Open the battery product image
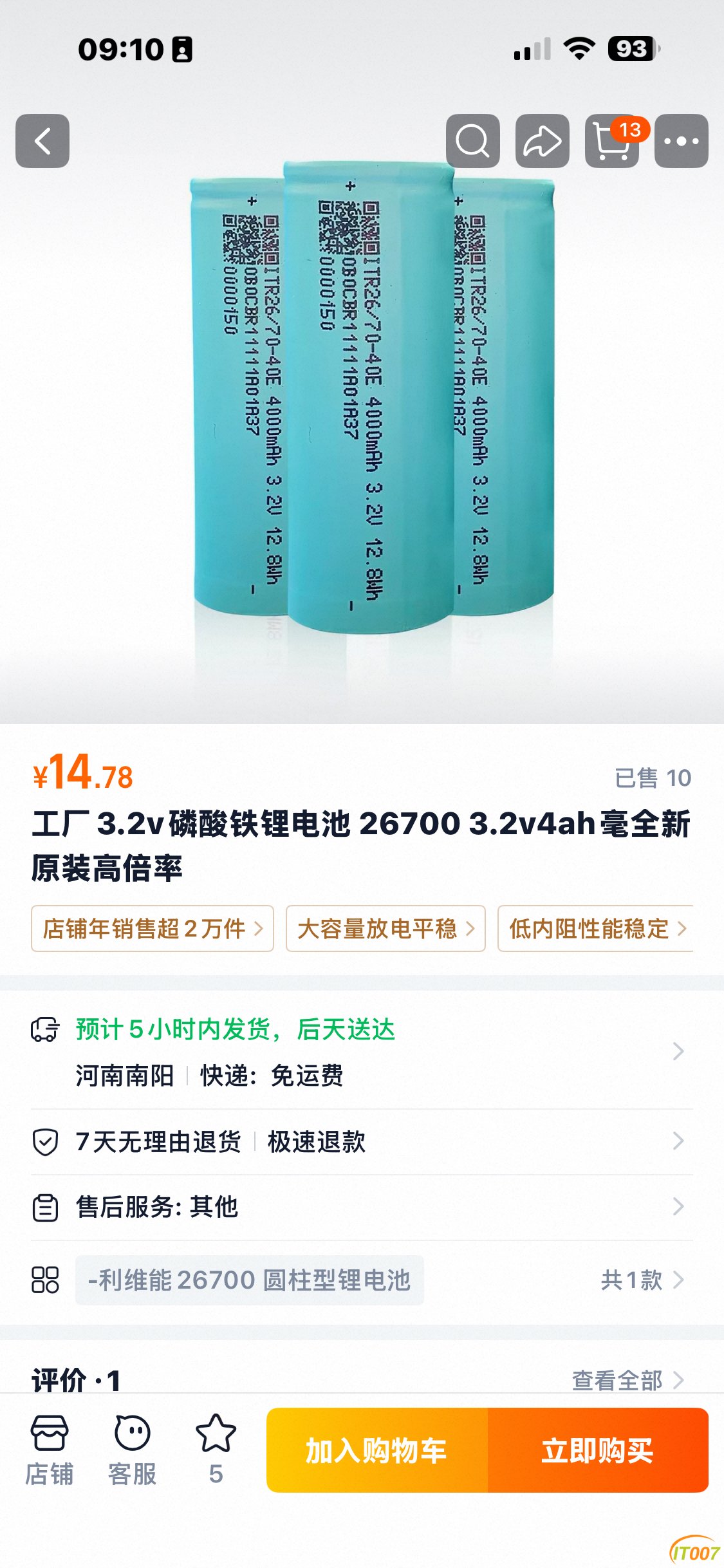This screenshot has height=1568, width=724. click(372, 399)
